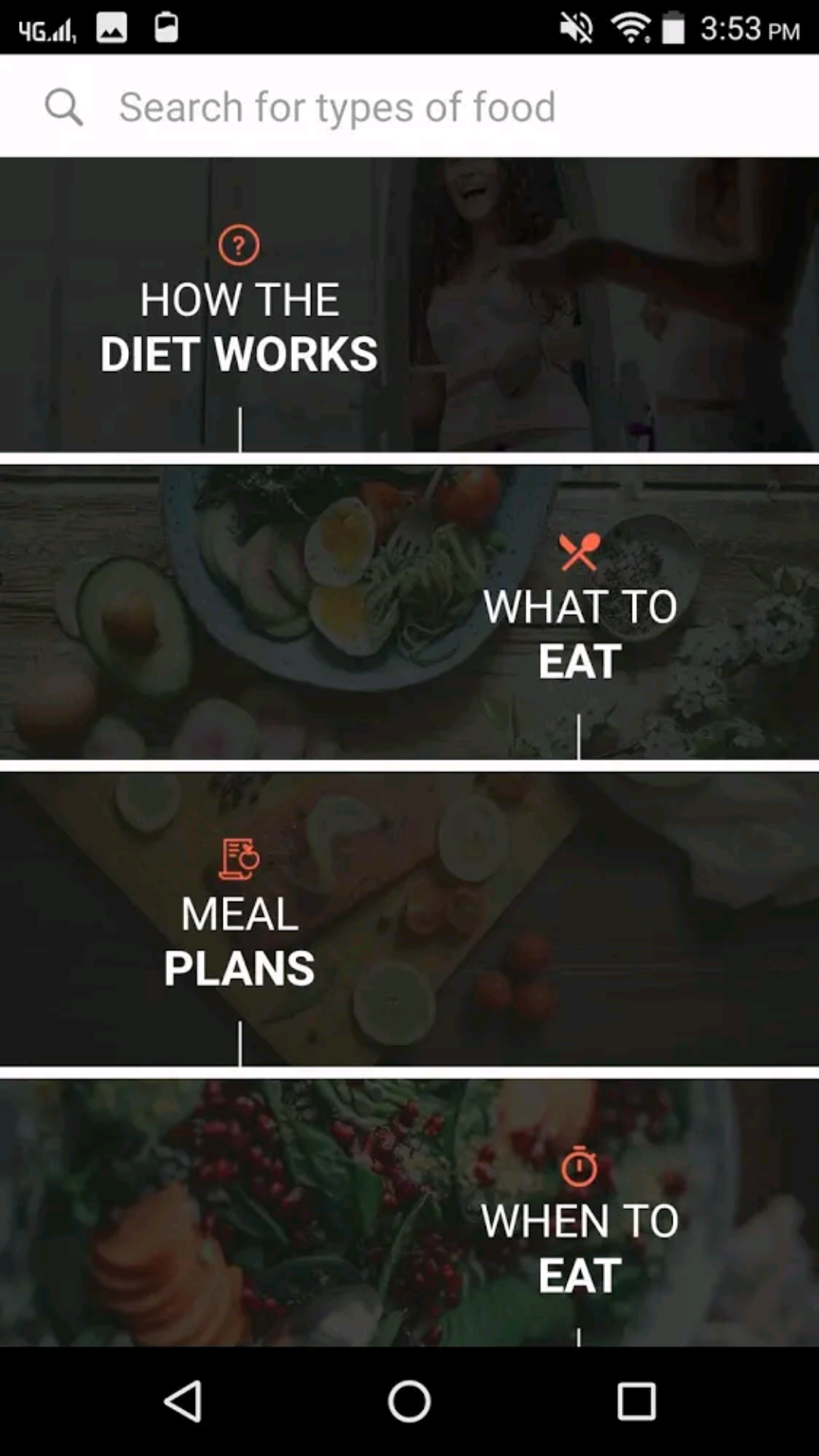This screenshot has height=1456, width=819.
Task: Tap the magnifying glass search icon
Action: (64, 107)
